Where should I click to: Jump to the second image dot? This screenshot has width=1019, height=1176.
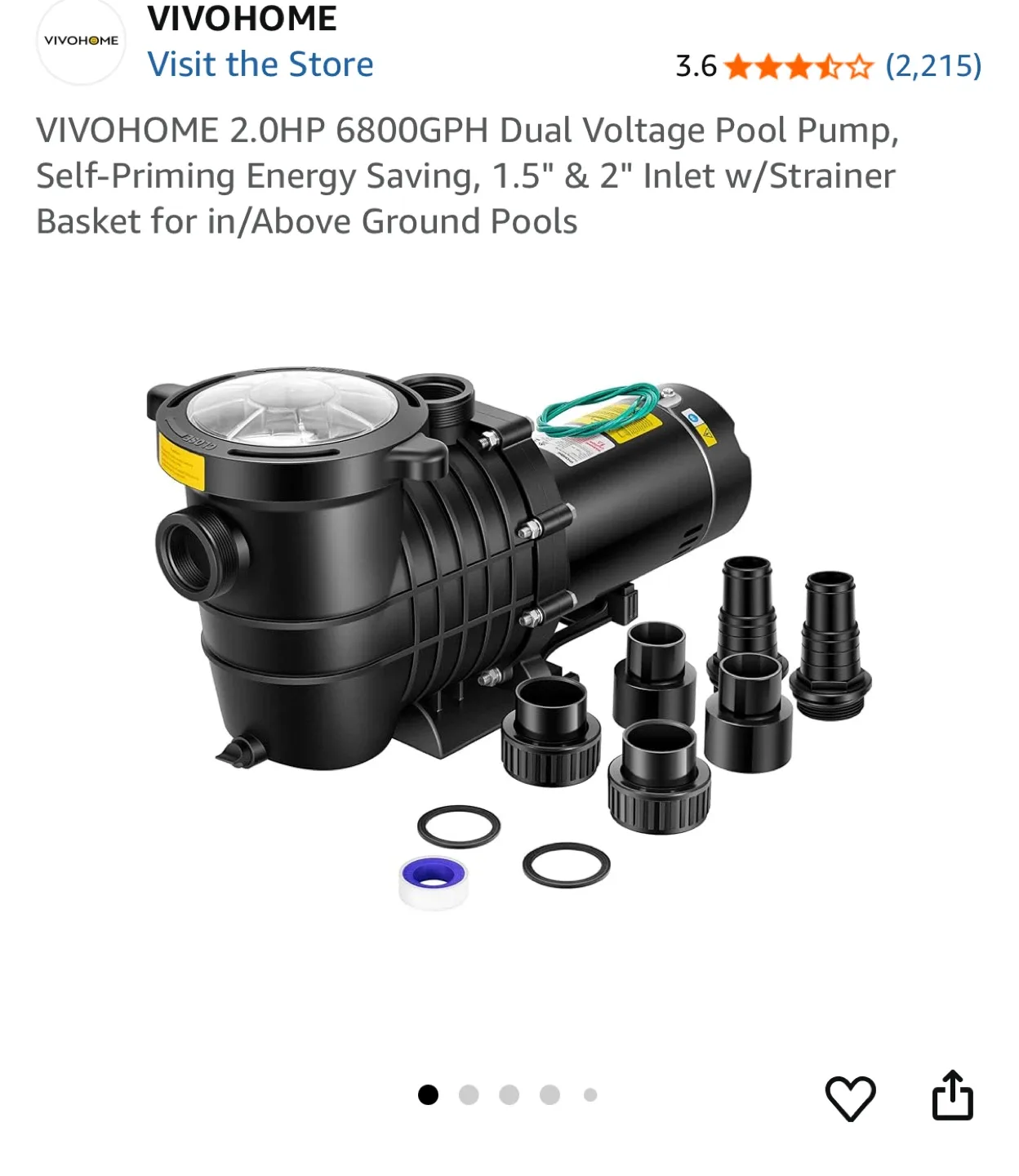469,1095
